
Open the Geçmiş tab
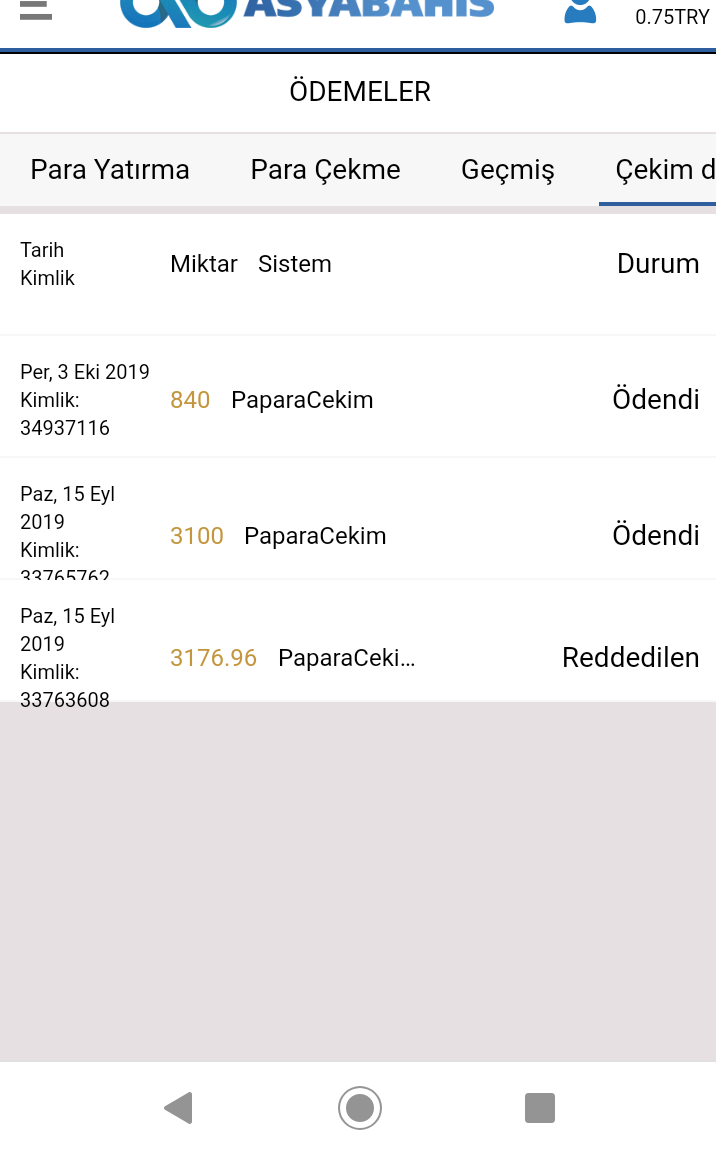[508, 170]
